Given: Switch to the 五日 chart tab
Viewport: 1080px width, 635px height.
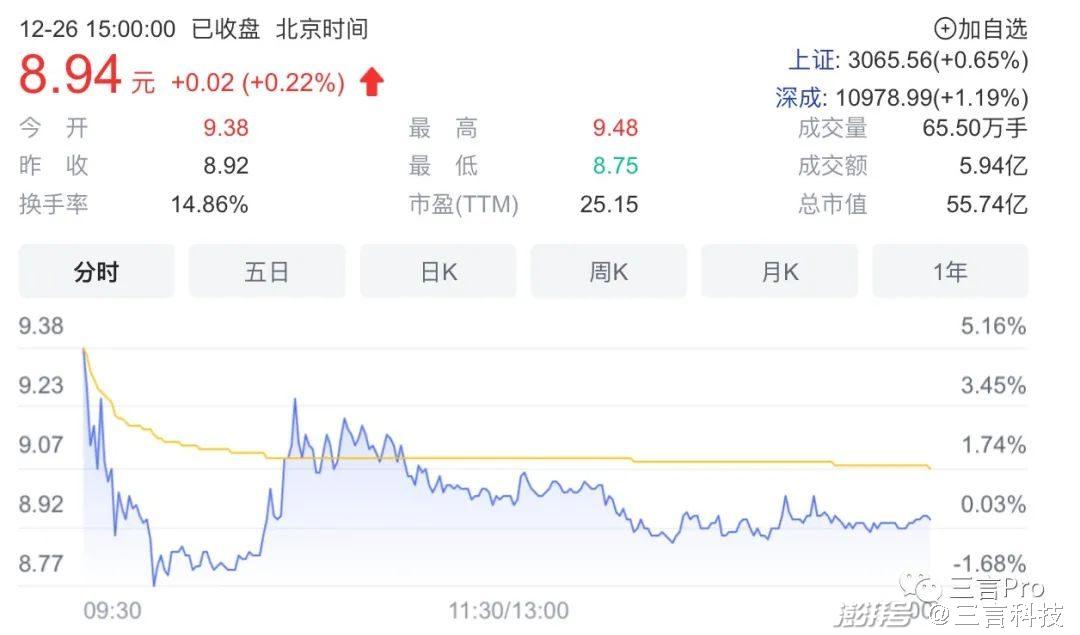Looking at the screenshot, I should (x=267, y=271).
